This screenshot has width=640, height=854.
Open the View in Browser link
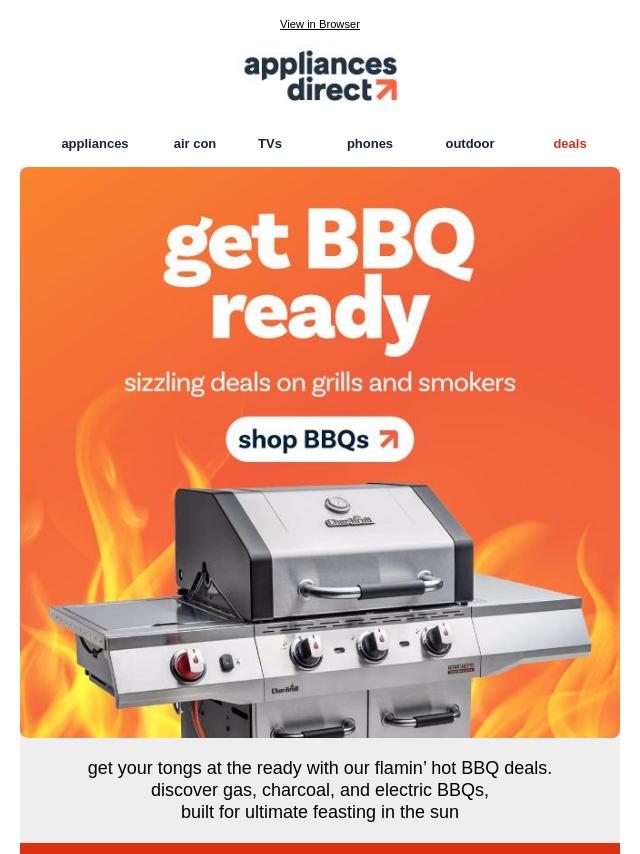(319, 24)
